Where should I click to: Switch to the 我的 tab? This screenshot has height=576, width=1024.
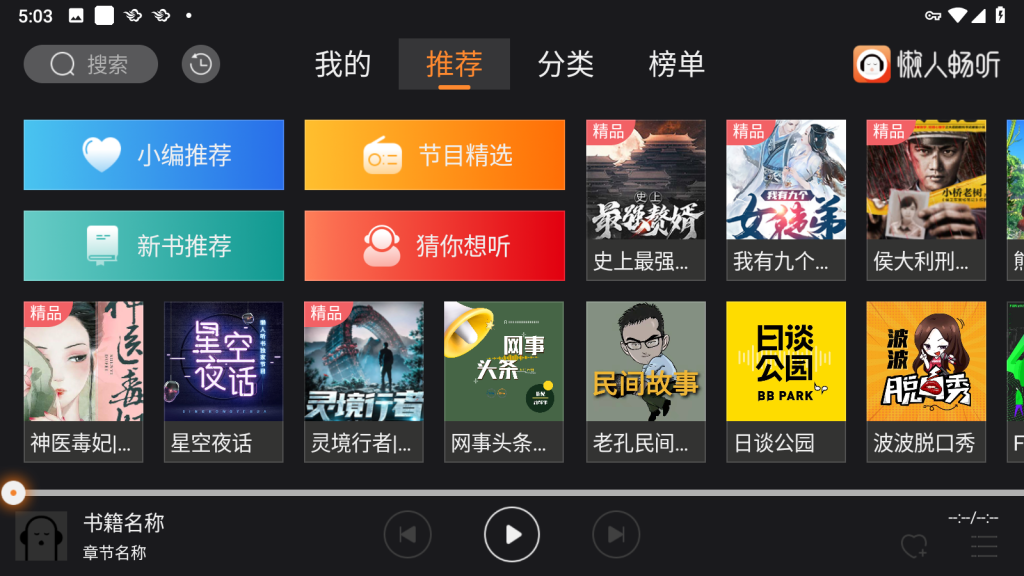[343, 65]
